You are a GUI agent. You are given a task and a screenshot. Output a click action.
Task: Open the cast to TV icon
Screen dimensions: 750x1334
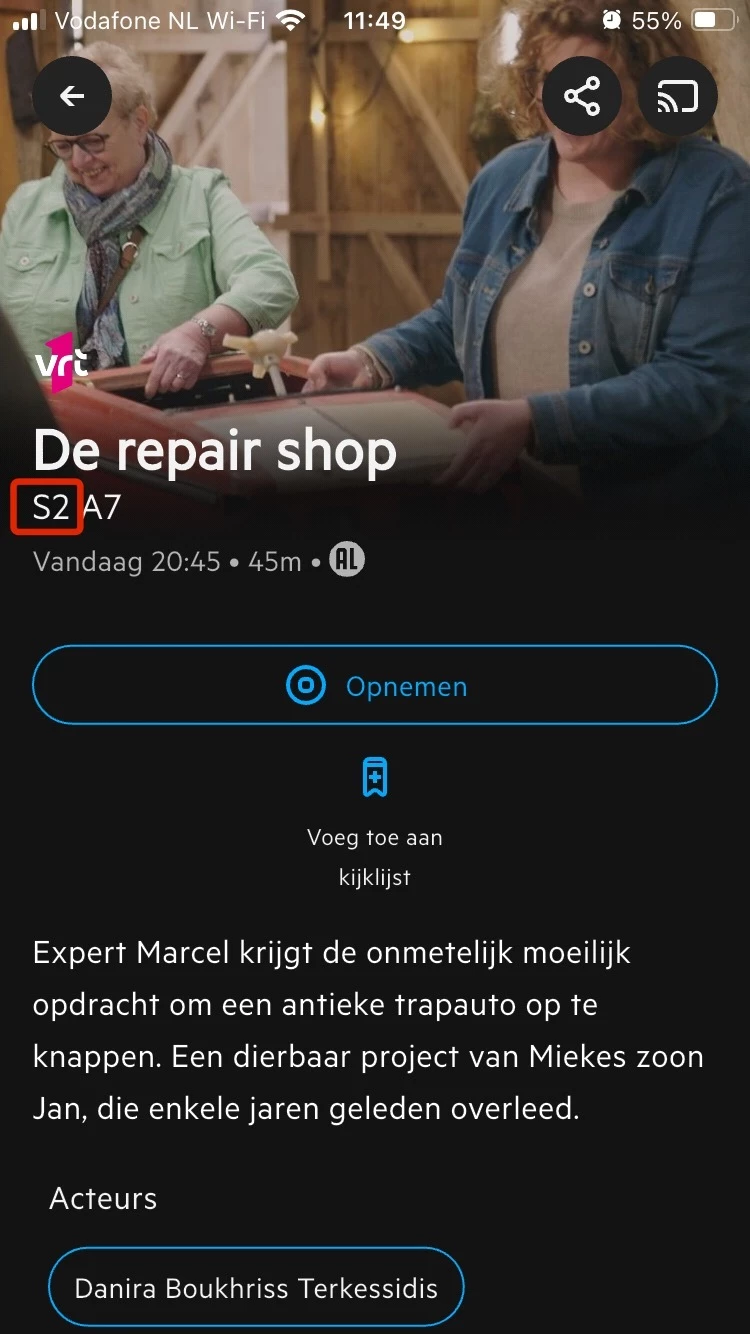point(677,96)
